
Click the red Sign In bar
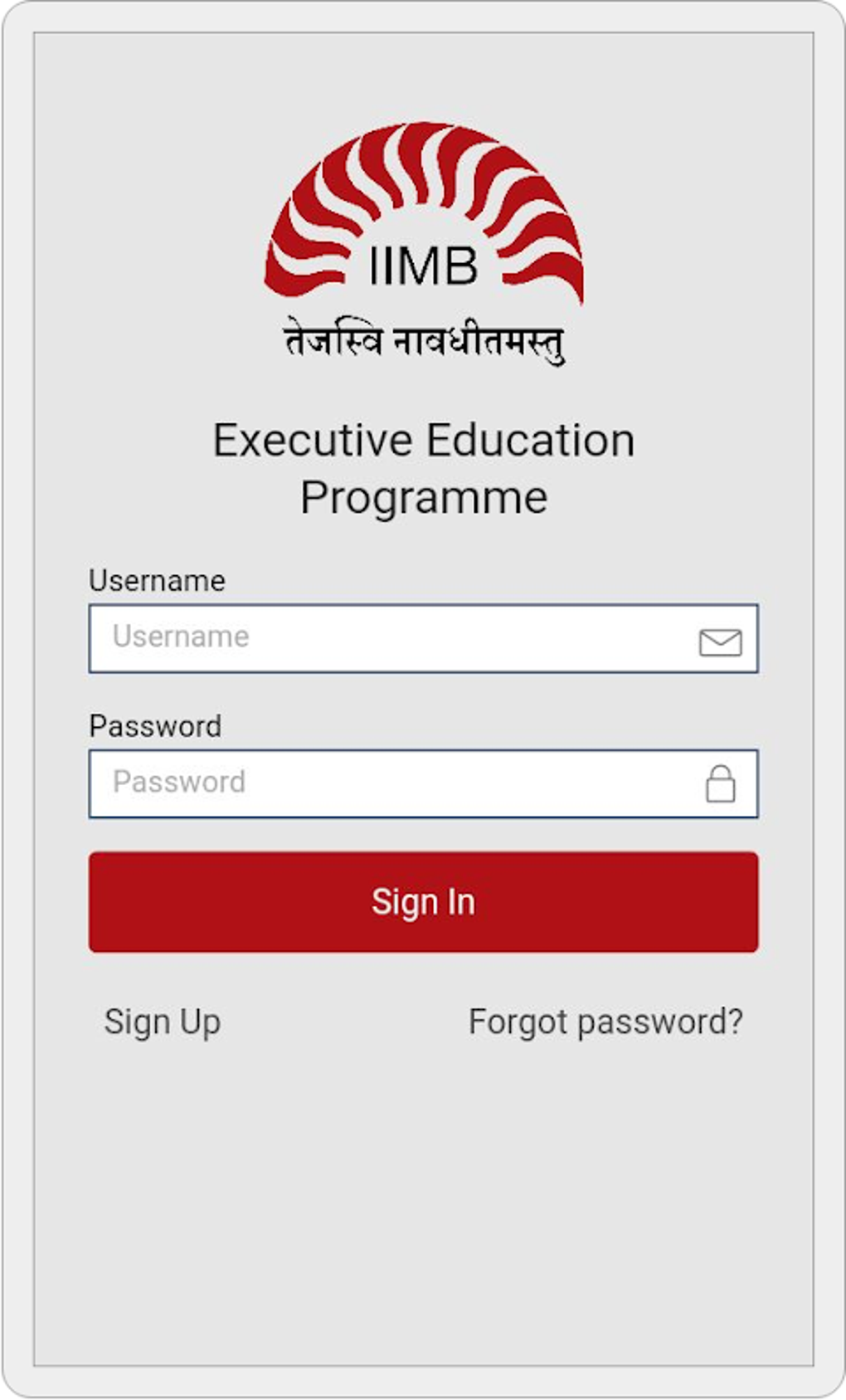point(423,901)
